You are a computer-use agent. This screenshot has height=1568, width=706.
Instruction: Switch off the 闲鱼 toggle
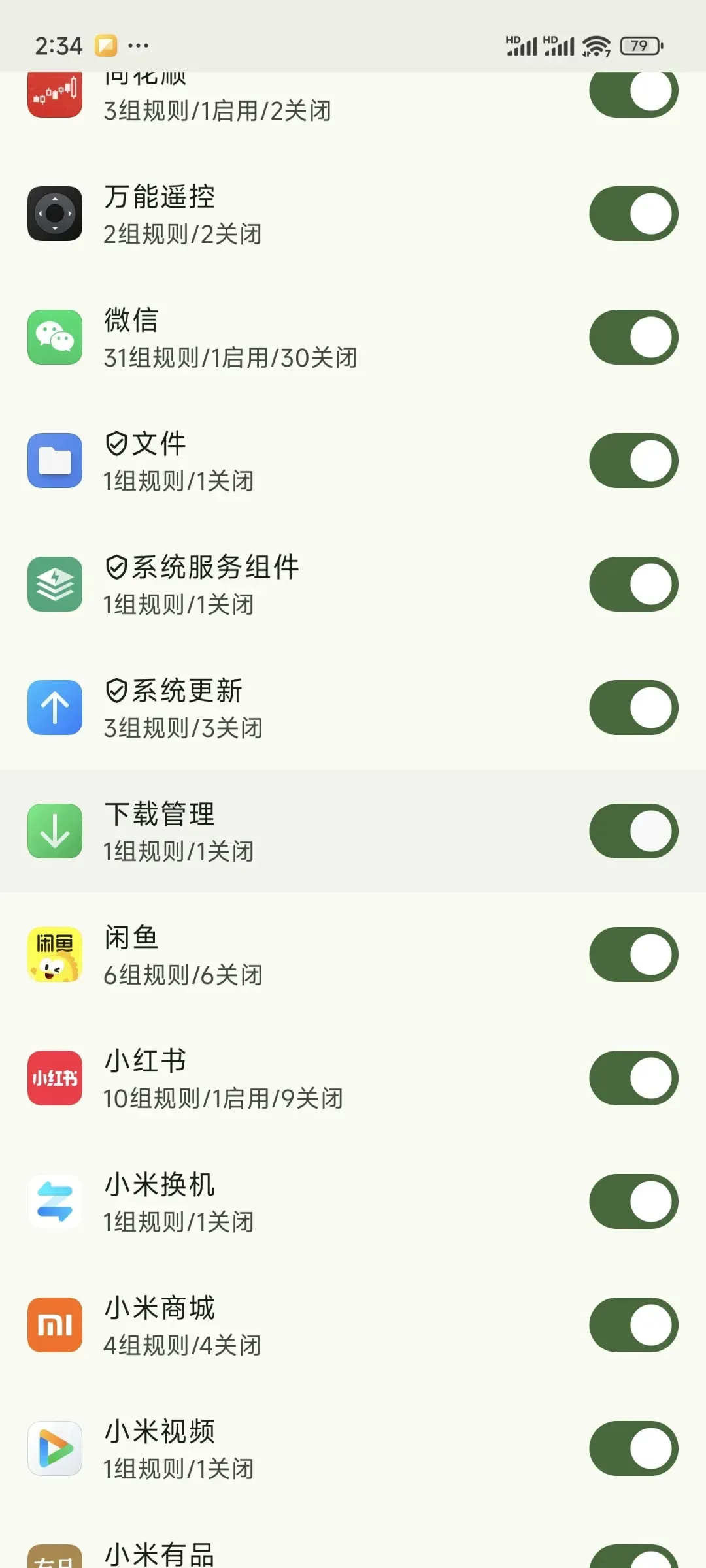633,955
